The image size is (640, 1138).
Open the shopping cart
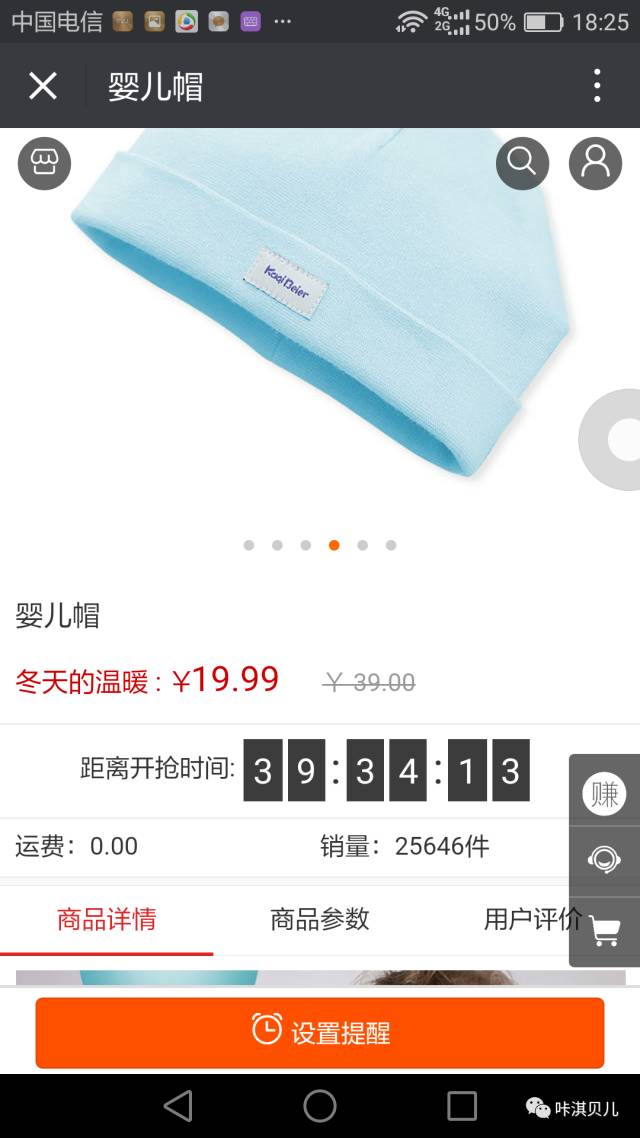604,930
